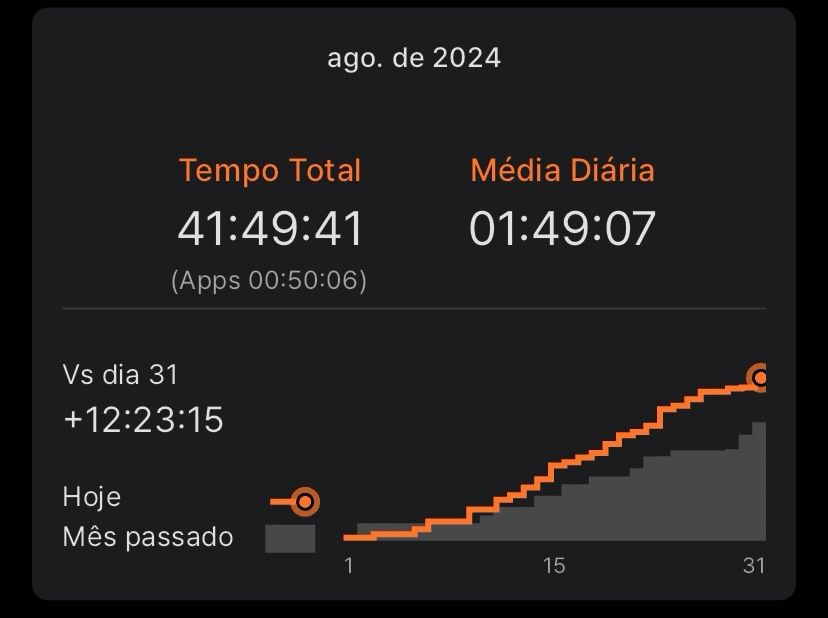Select the day 31 marker on the chart
828x618 pixels.
coord(758,378)
